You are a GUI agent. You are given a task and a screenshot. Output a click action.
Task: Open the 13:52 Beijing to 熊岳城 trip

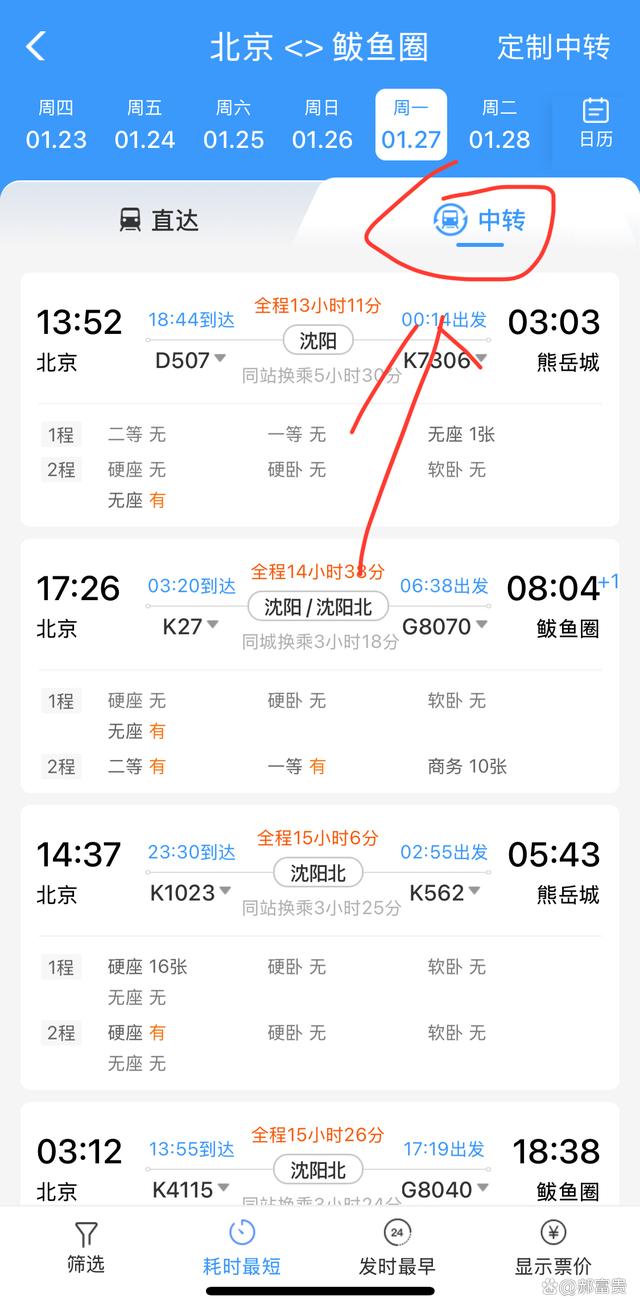[x=320, y=399]
